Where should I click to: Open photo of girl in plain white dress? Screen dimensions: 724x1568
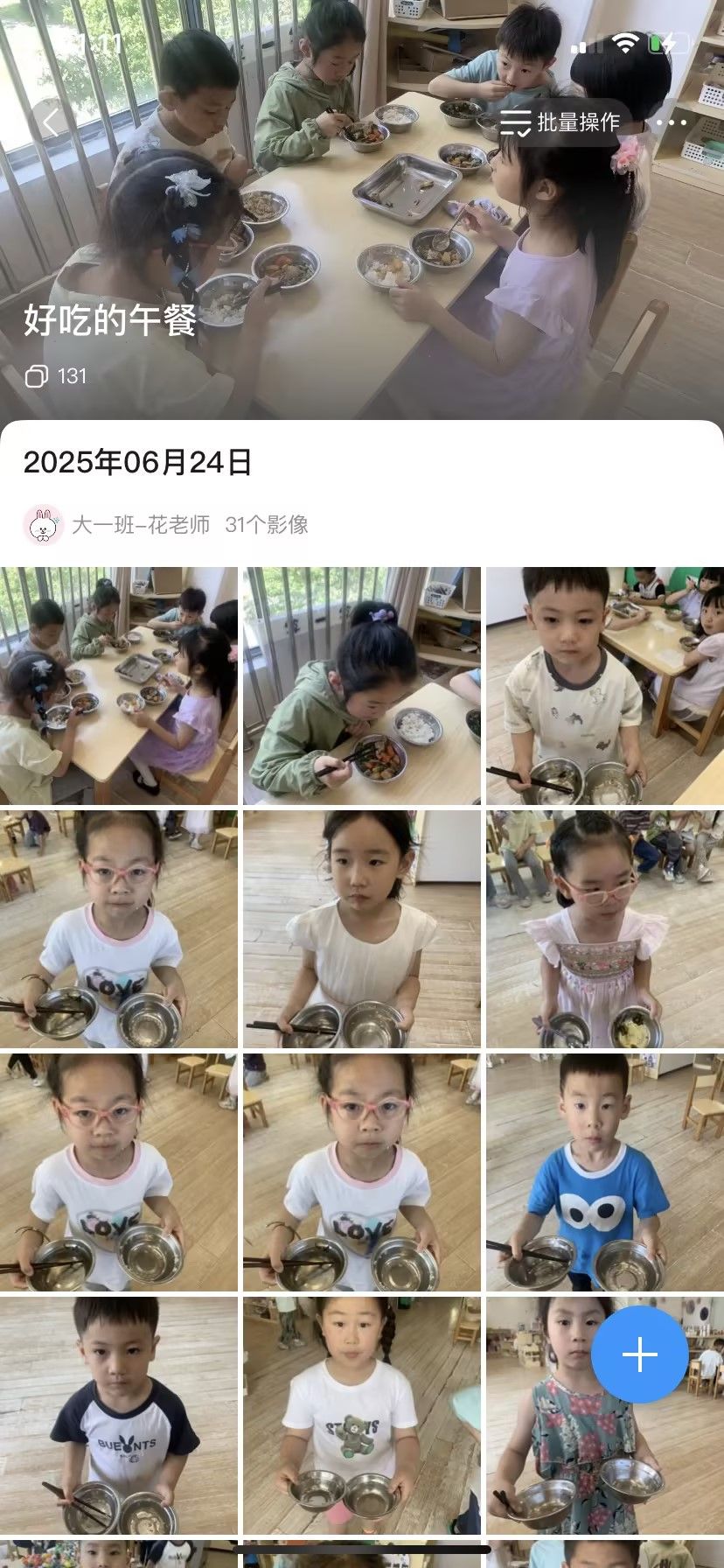tap(362, 929)
